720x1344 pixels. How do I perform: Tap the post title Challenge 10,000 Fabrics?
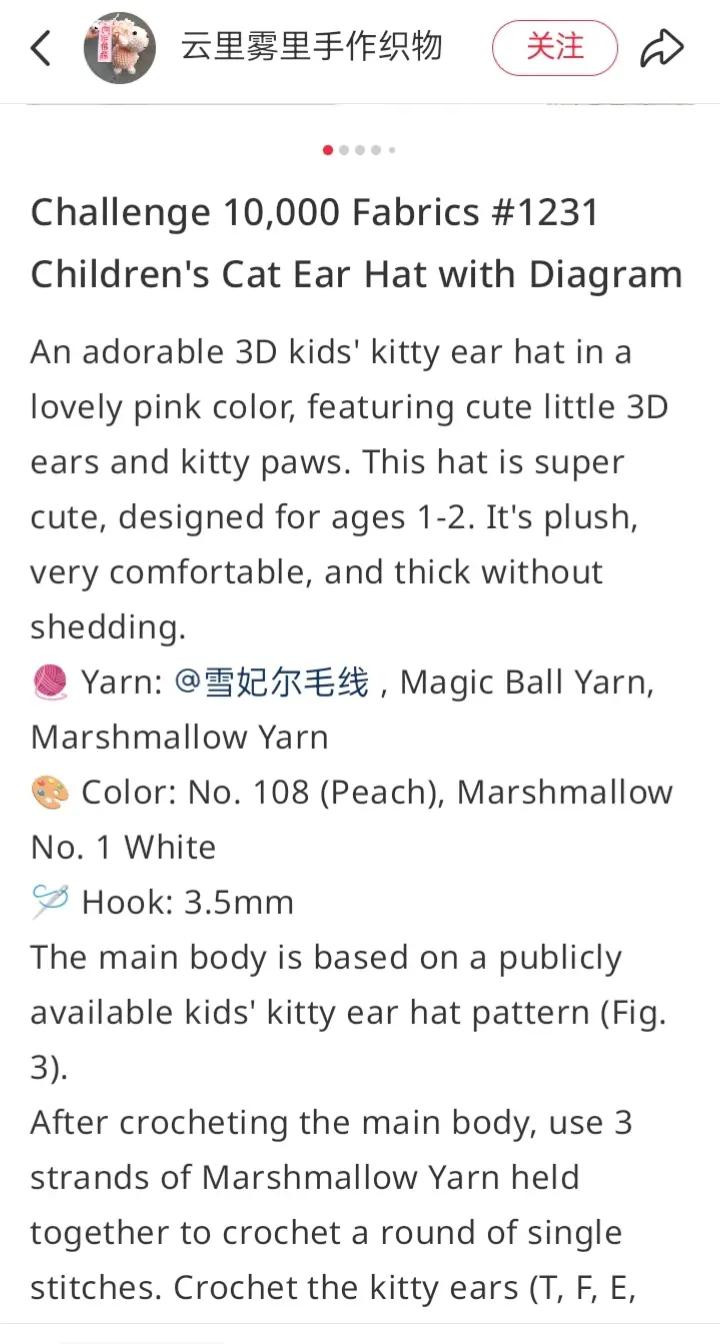(x=317, y=211)
